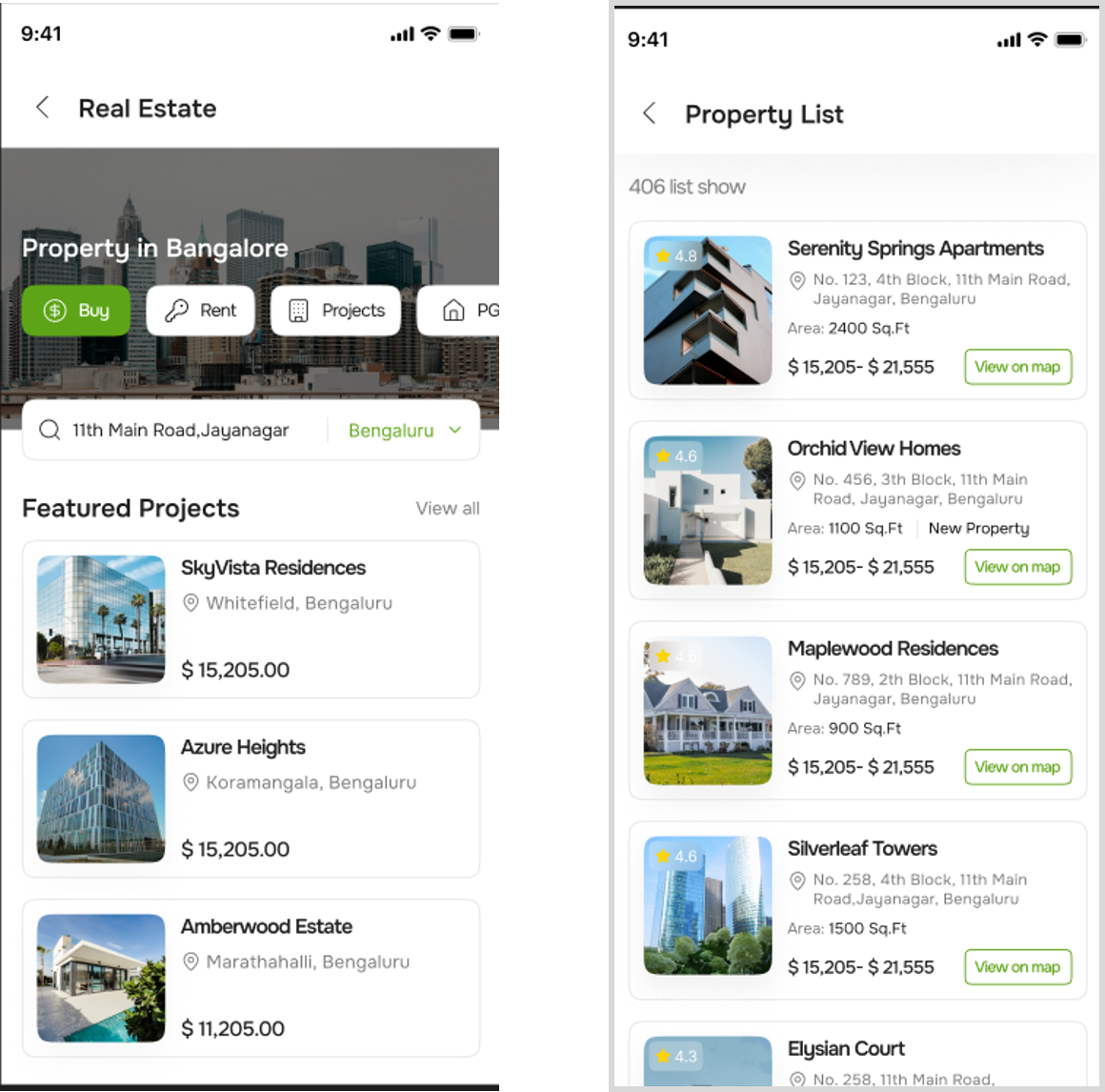View all featured projects
Viewport: 1105px width, 1092px height.
(447, 509)
